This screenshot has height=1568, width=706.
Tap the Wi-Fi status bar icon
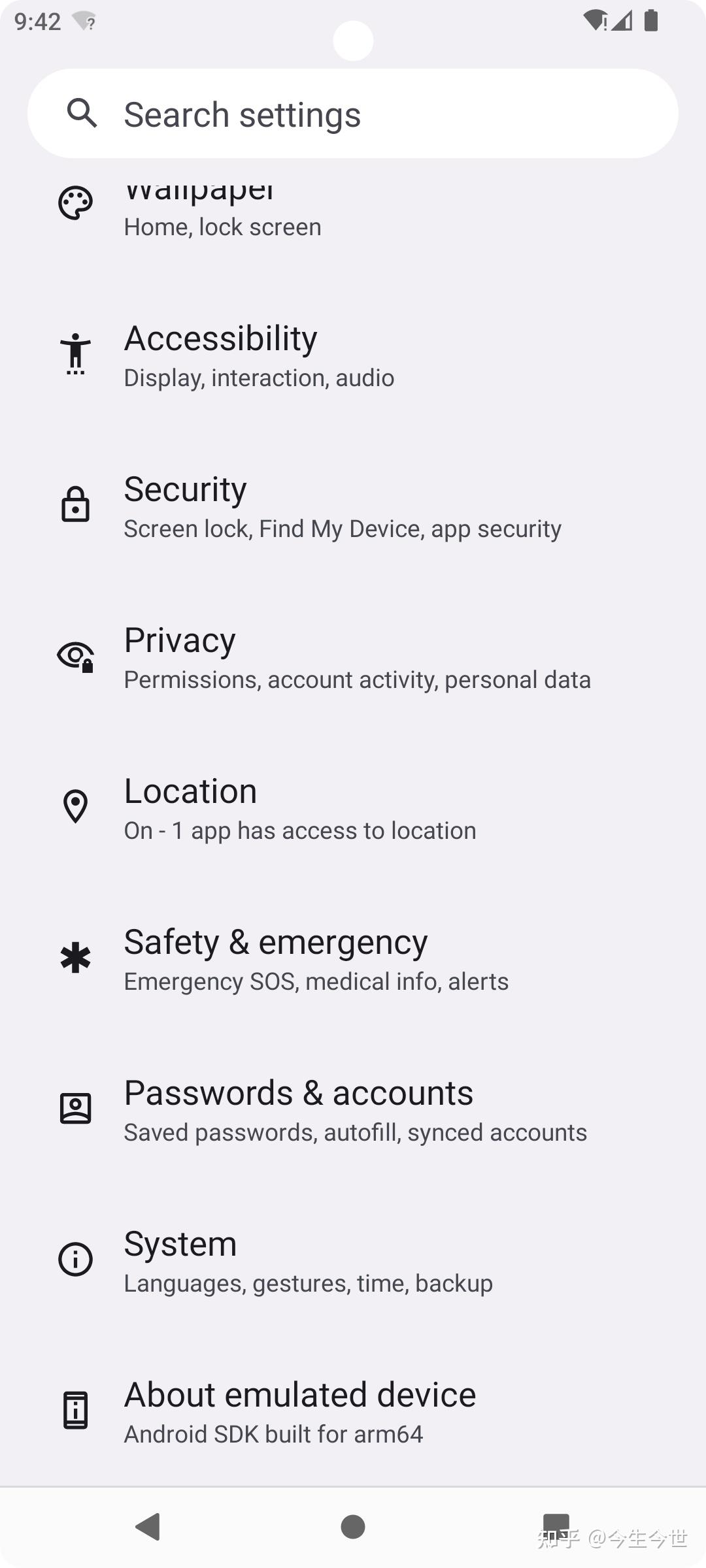point(597,20)
